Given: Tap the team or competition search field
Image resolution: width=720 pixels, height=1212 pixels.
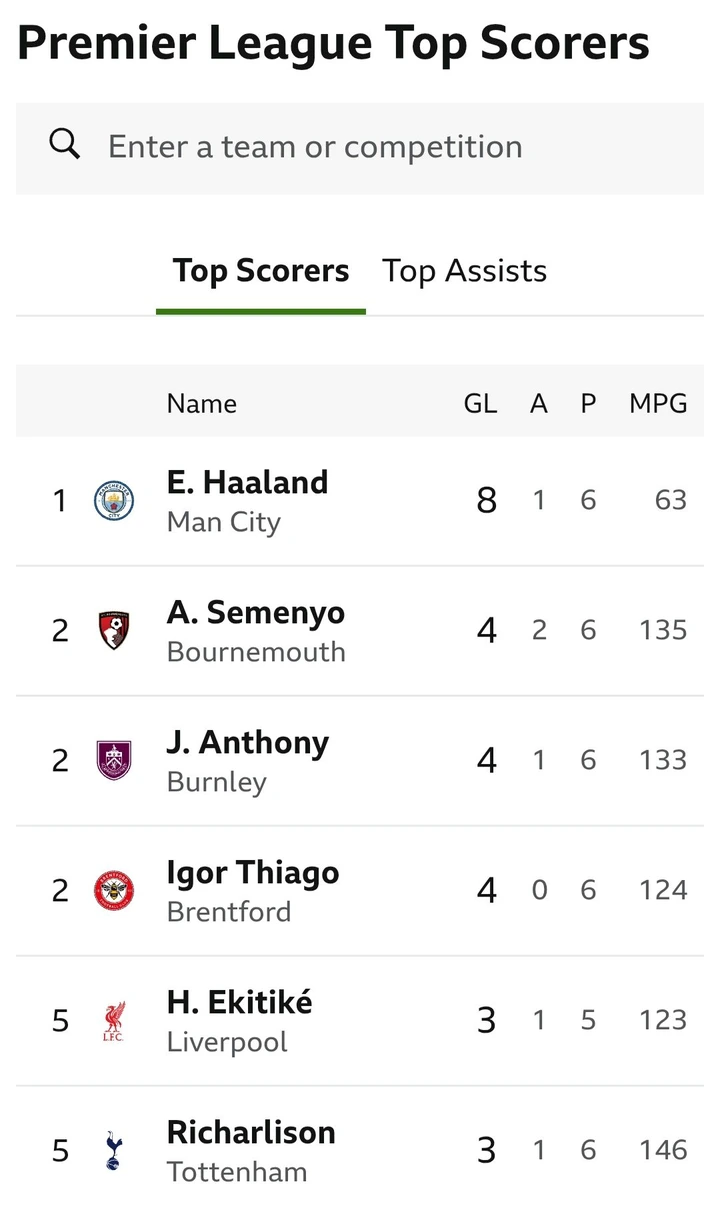Looking at the screenshot, I should click(x=360, y=148).
